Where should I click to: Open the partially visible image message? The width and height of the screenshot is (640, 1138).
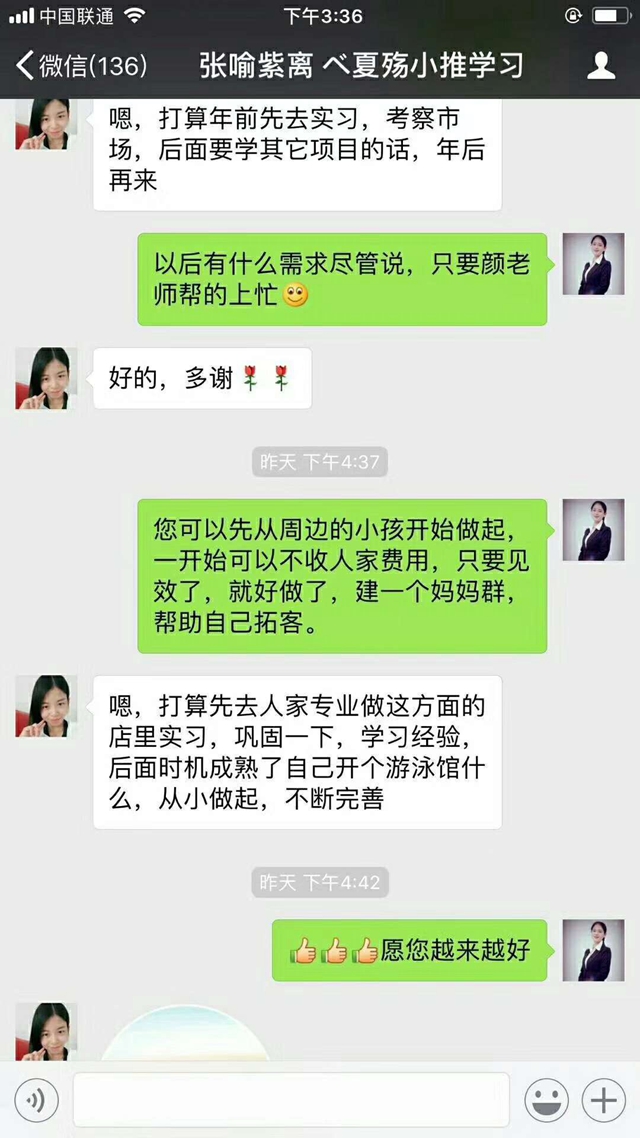coord(185,1035)
